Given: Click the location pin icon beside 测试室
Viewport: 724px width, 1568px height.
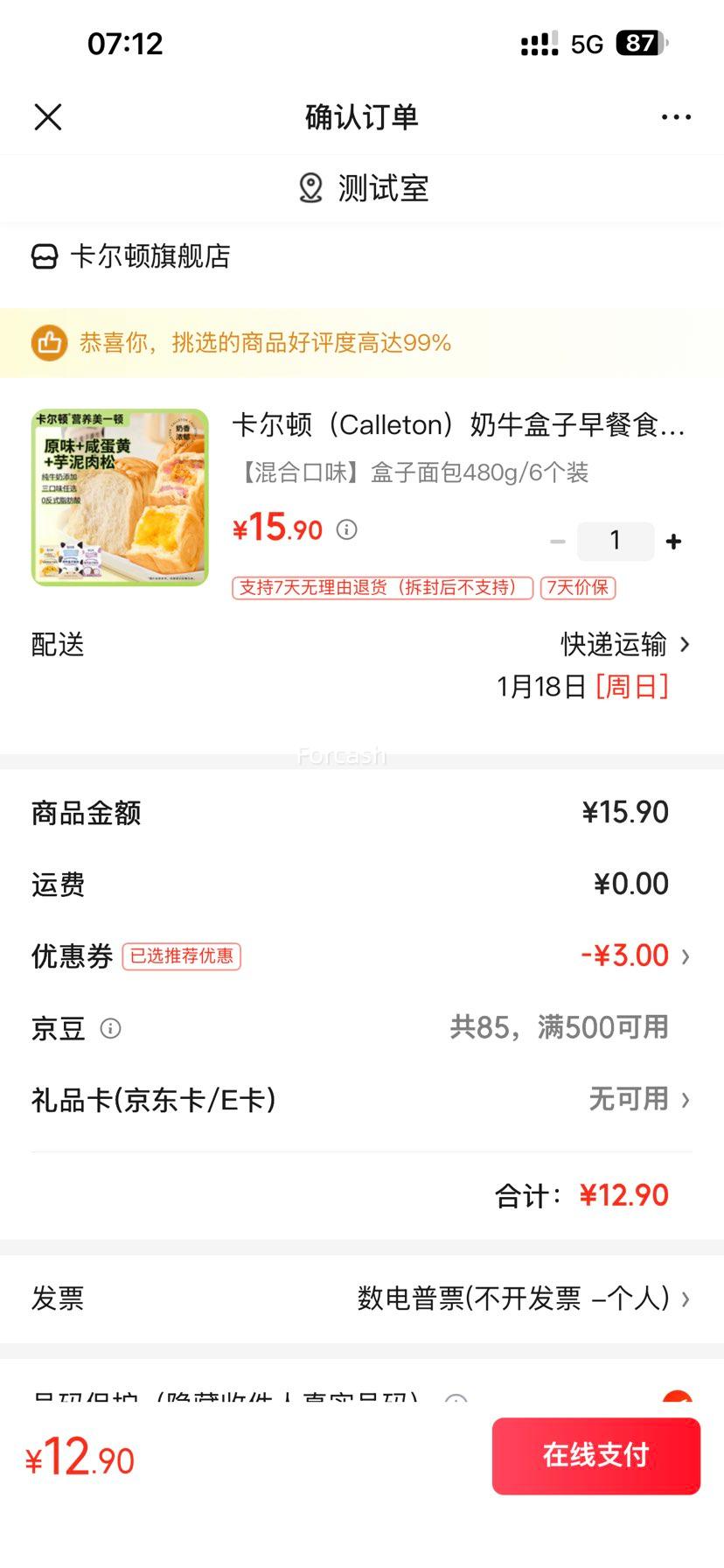Looking at the screenshot, I should coord(310,187).
